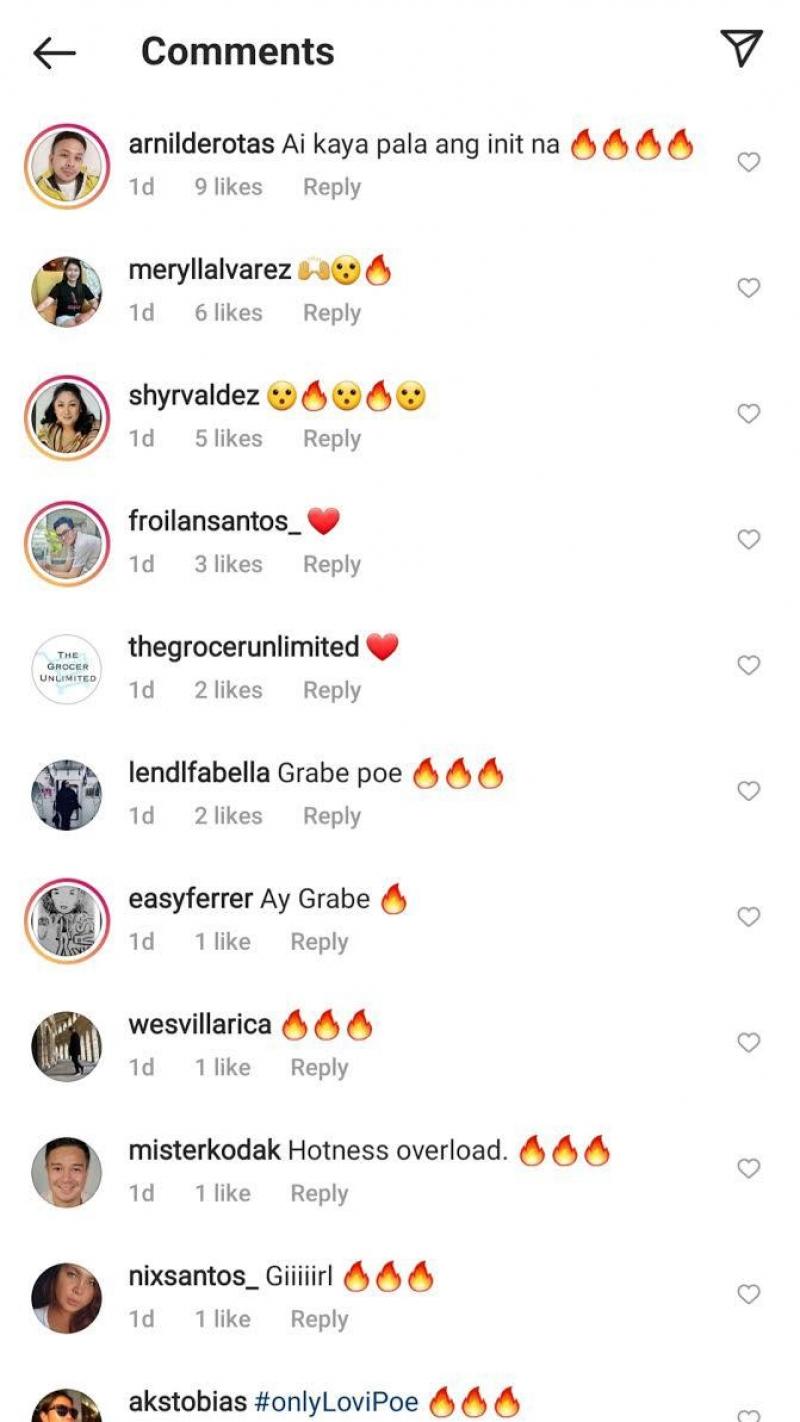Open the shyrvaldez profile picture

pyautogui.click(x=66, y=417)
